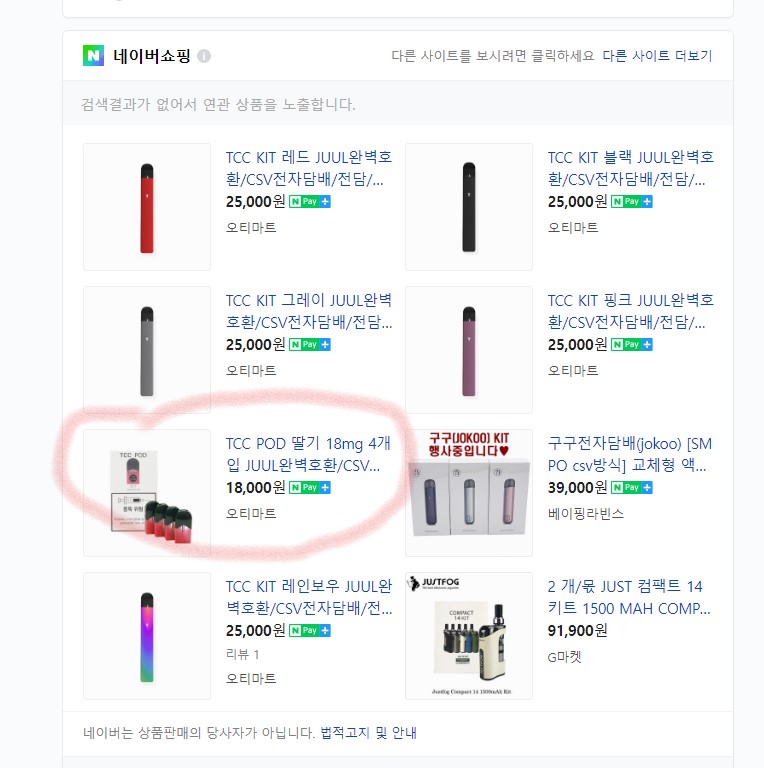The width and height of the screenshot is (764, 768).
Task: Open TCC KIT 블랙 product title
Action: (x=630, y=168)
